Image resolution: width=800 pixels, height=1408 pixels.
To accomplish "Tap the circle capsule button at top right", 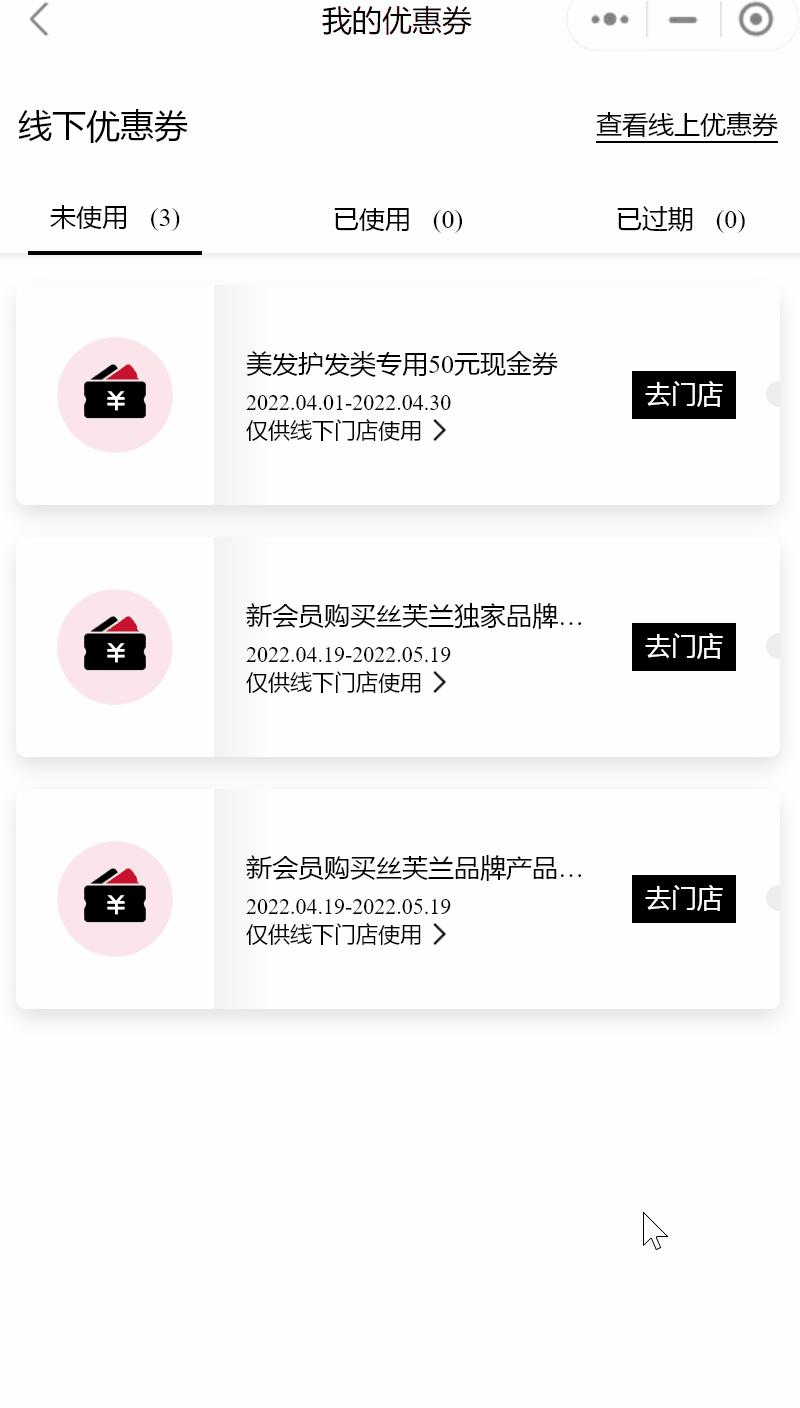I will [758, 17].
